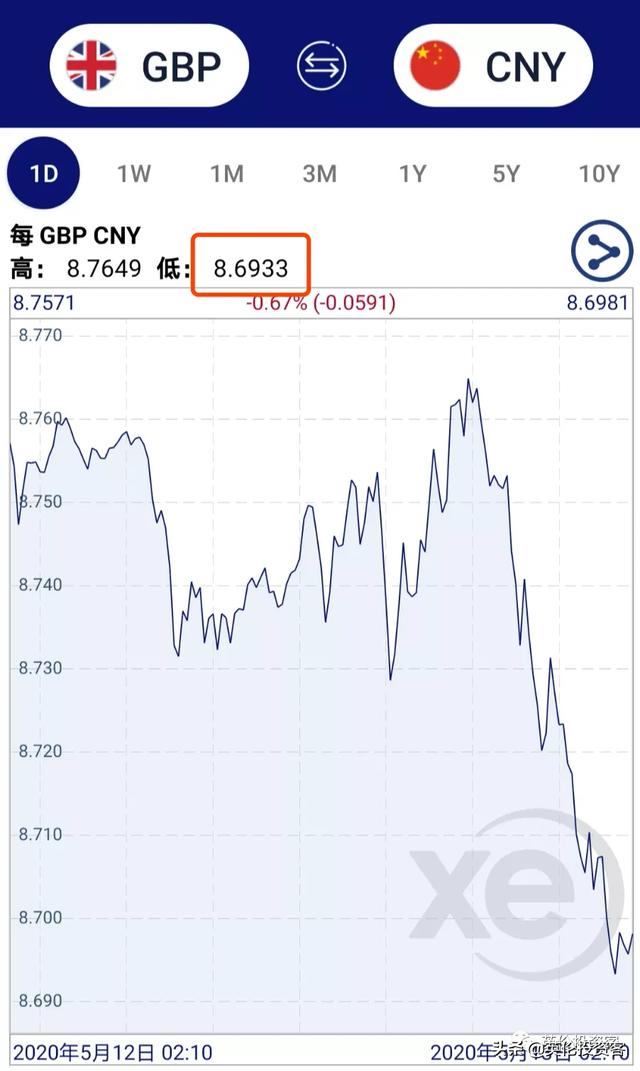Viewport: 640px width, 1071px height.
Task: Share the GBP CNY chart
Action: coord(602,251)
